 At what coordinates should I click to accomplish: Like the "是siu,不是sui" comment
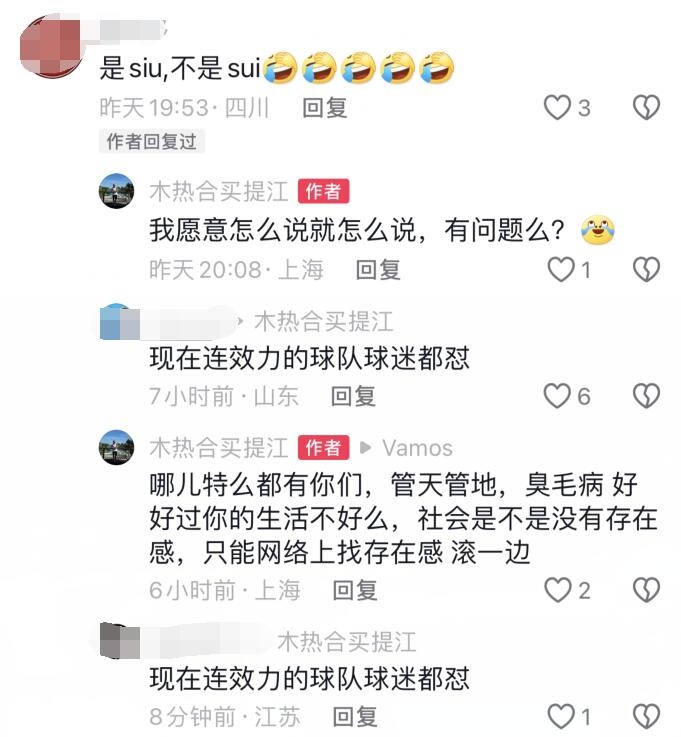pyautogui.click(x=557, y=108)
